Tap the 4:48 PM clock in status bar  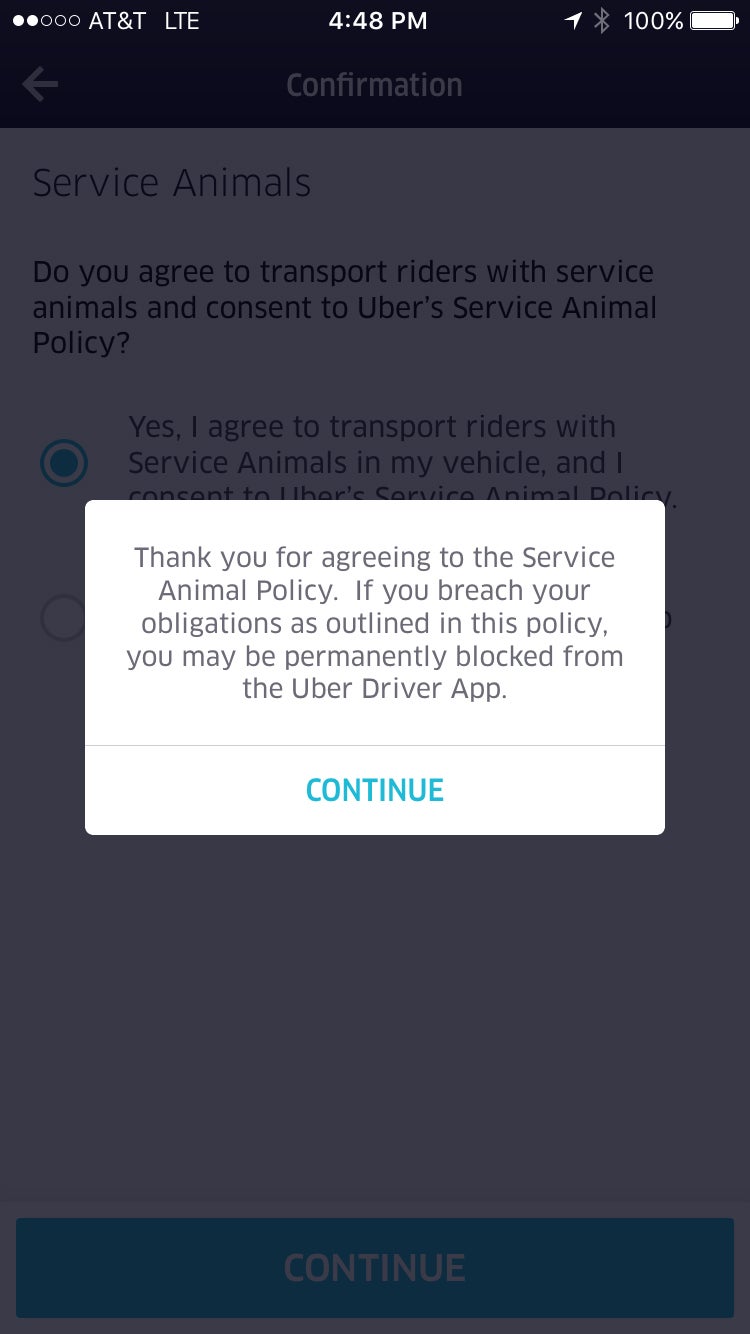pos(377,20)
